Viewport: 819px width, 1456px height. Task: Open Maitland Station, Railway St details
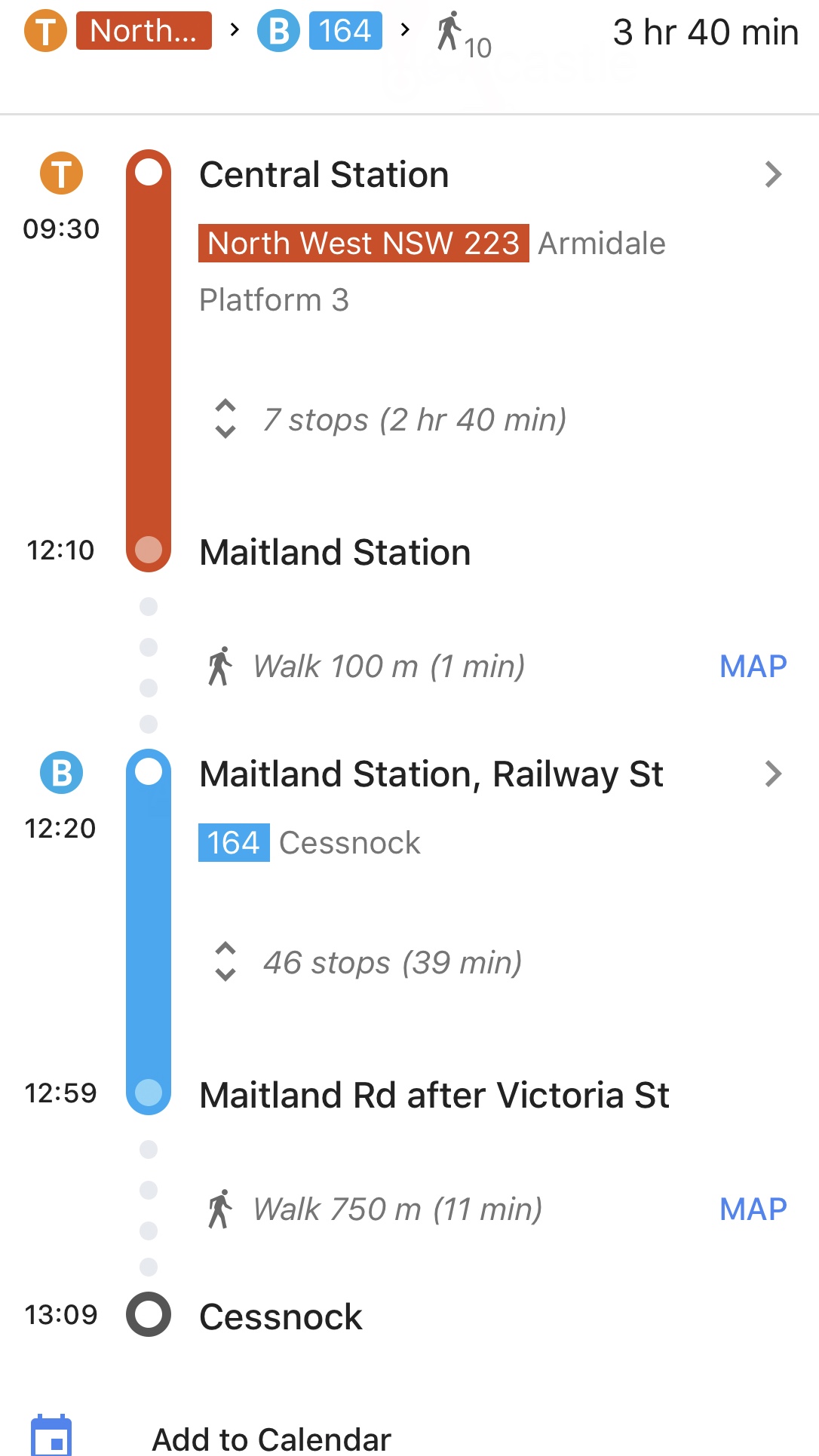772,774
